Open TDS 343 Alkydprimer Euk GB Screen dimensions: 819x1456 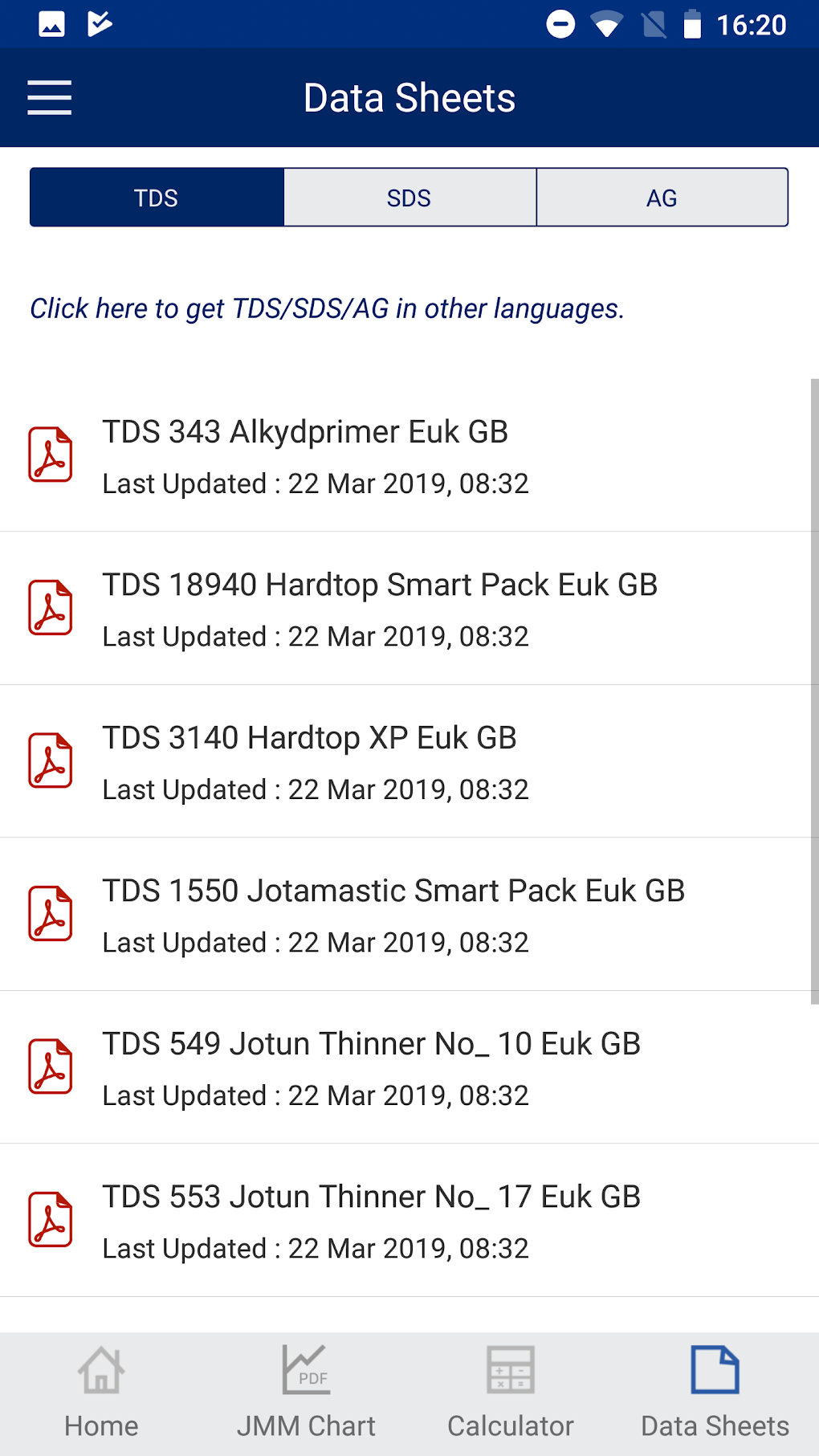click(x=305, y=455)
